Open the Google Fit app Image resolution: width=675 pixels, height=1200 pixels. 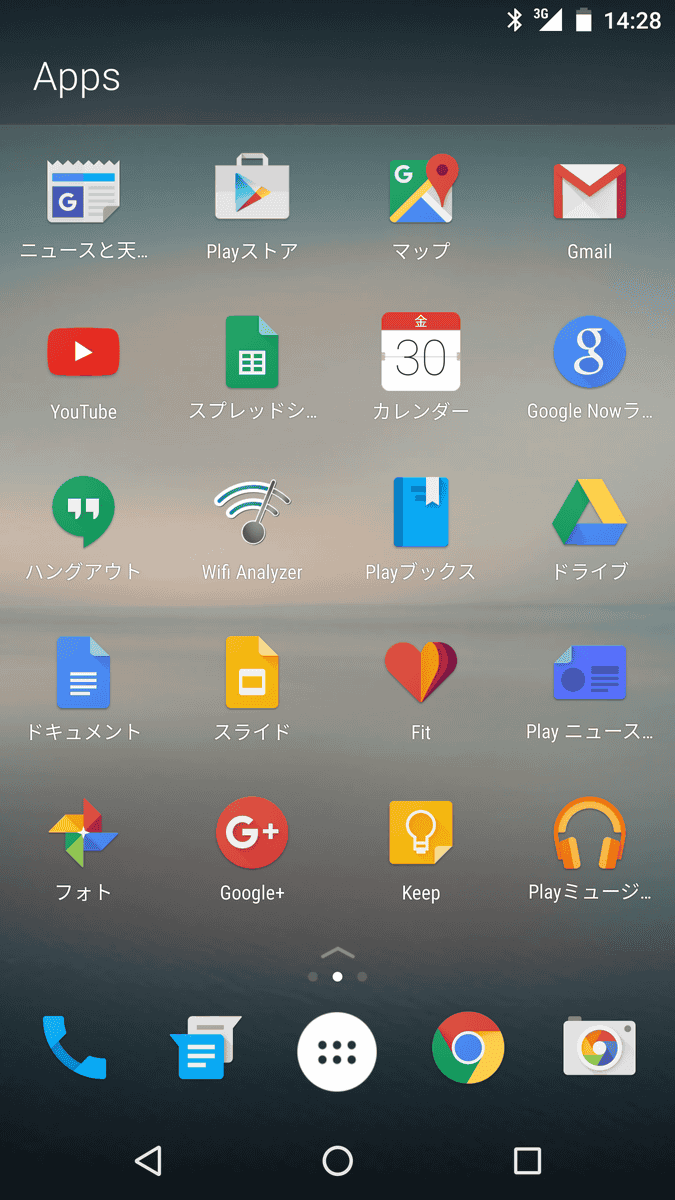pos(421,673)
